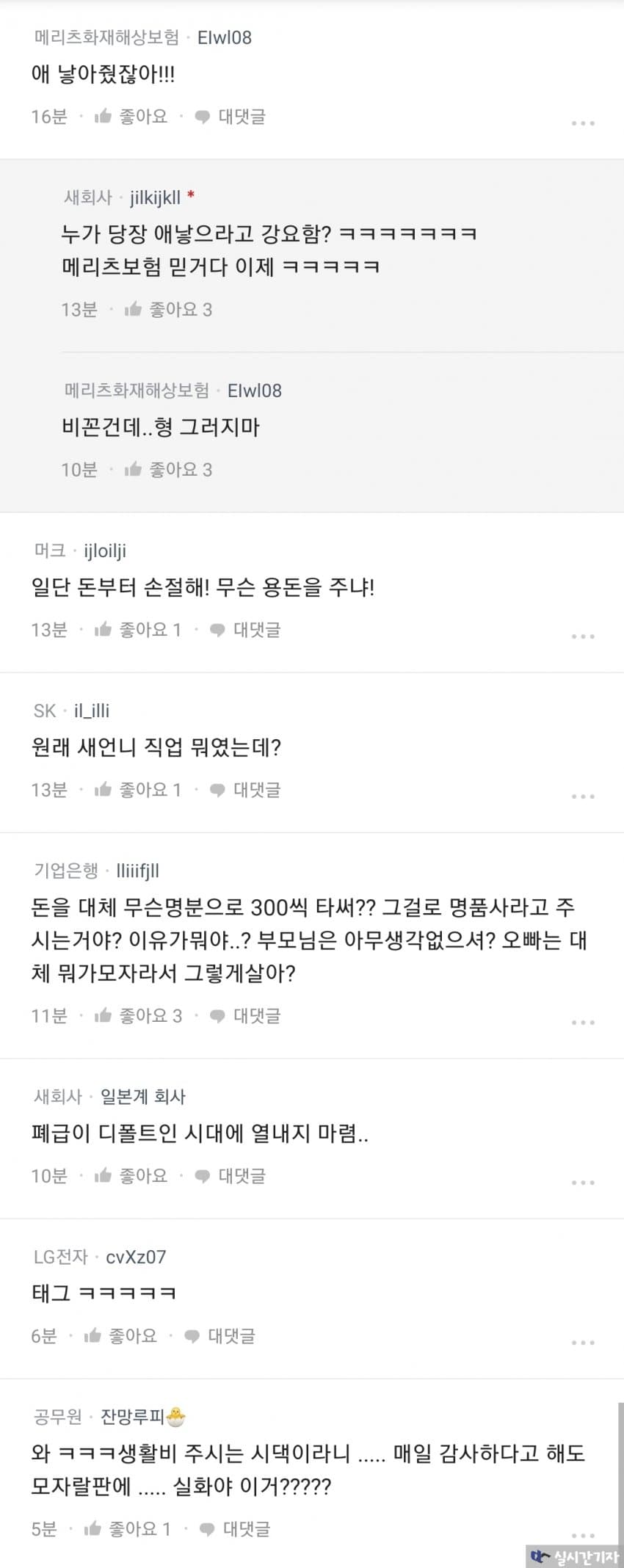
Task: Like Elwl08's reply '비꼰건데..형 그러지마'
Action: (168, 469)
